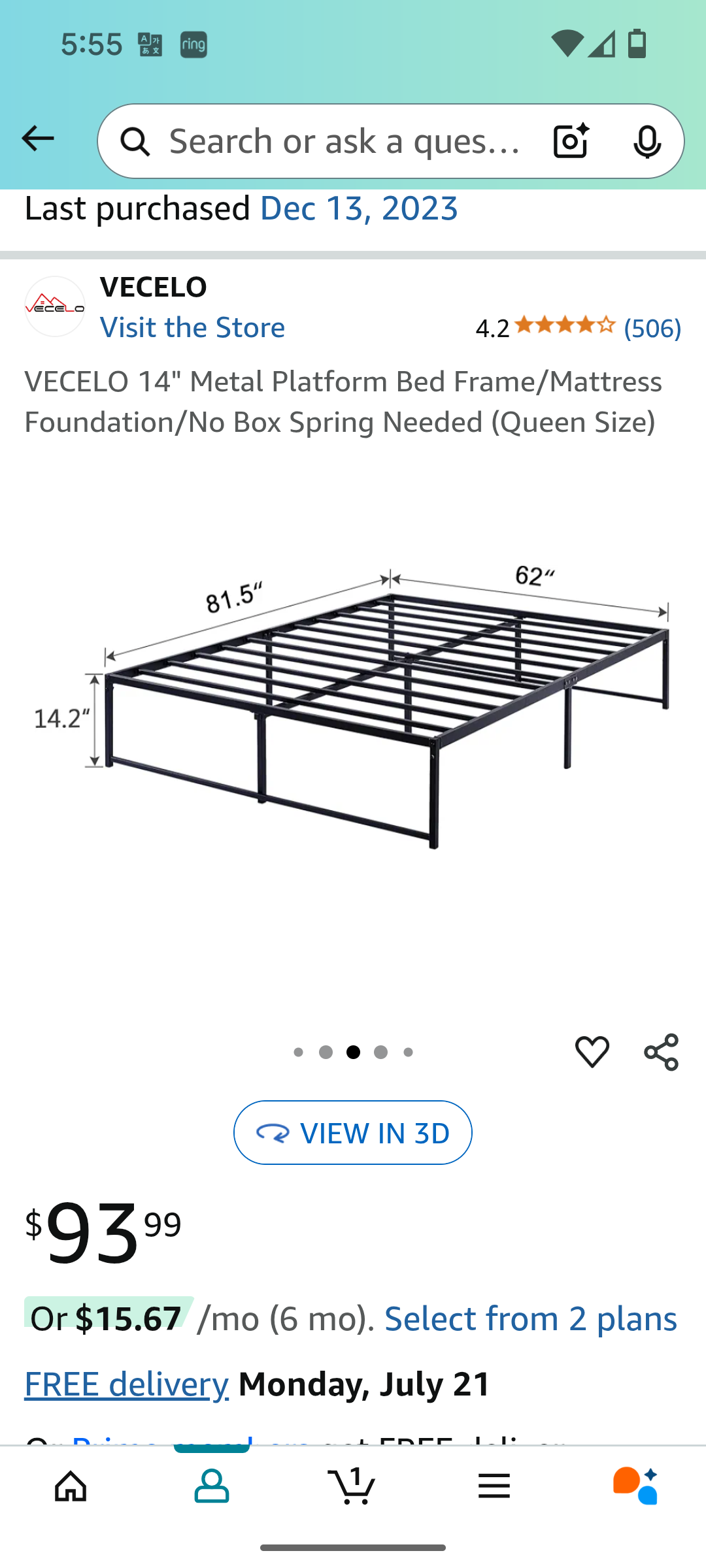Open the Dec 13, 2023 purchase link

[x=359, y=209]
